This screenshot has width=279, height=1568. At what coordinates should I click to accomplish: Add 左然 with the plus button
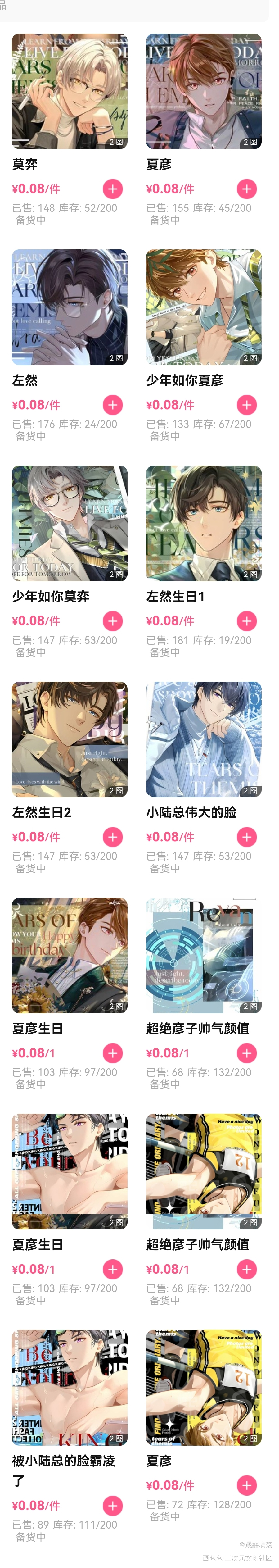(112, 405)
